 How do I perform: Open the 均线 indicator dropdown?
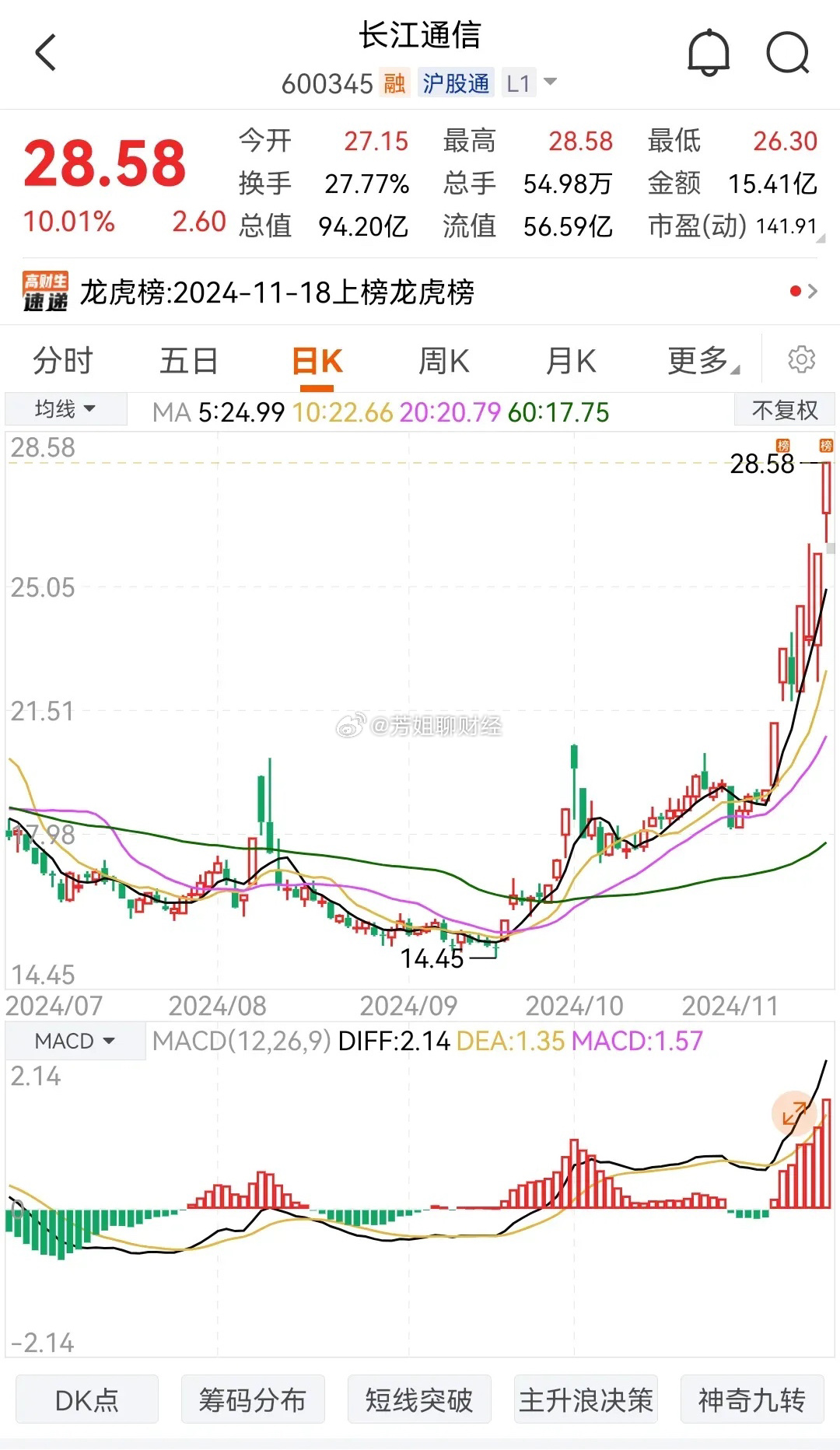click(x=65, y=409)
